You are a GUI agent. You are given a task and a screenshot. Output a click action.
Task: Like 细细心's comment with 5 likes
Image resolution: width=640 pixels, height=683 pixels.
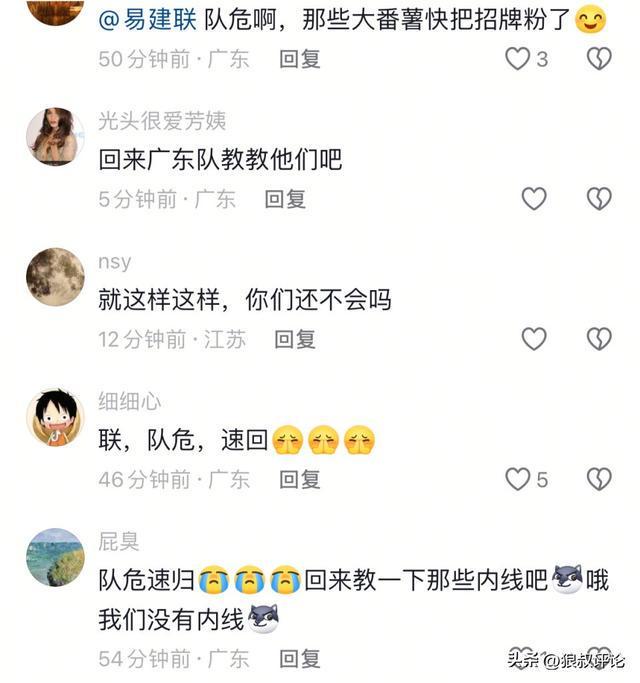coord(517,479)
